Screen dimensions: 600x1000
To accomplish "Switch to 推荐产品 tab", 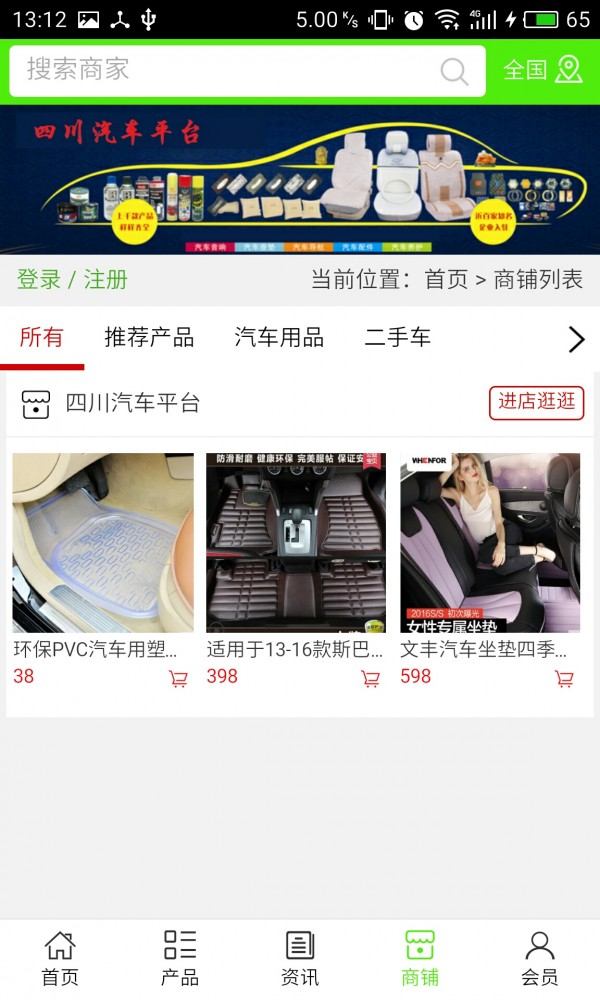I will tap(149, 338).
